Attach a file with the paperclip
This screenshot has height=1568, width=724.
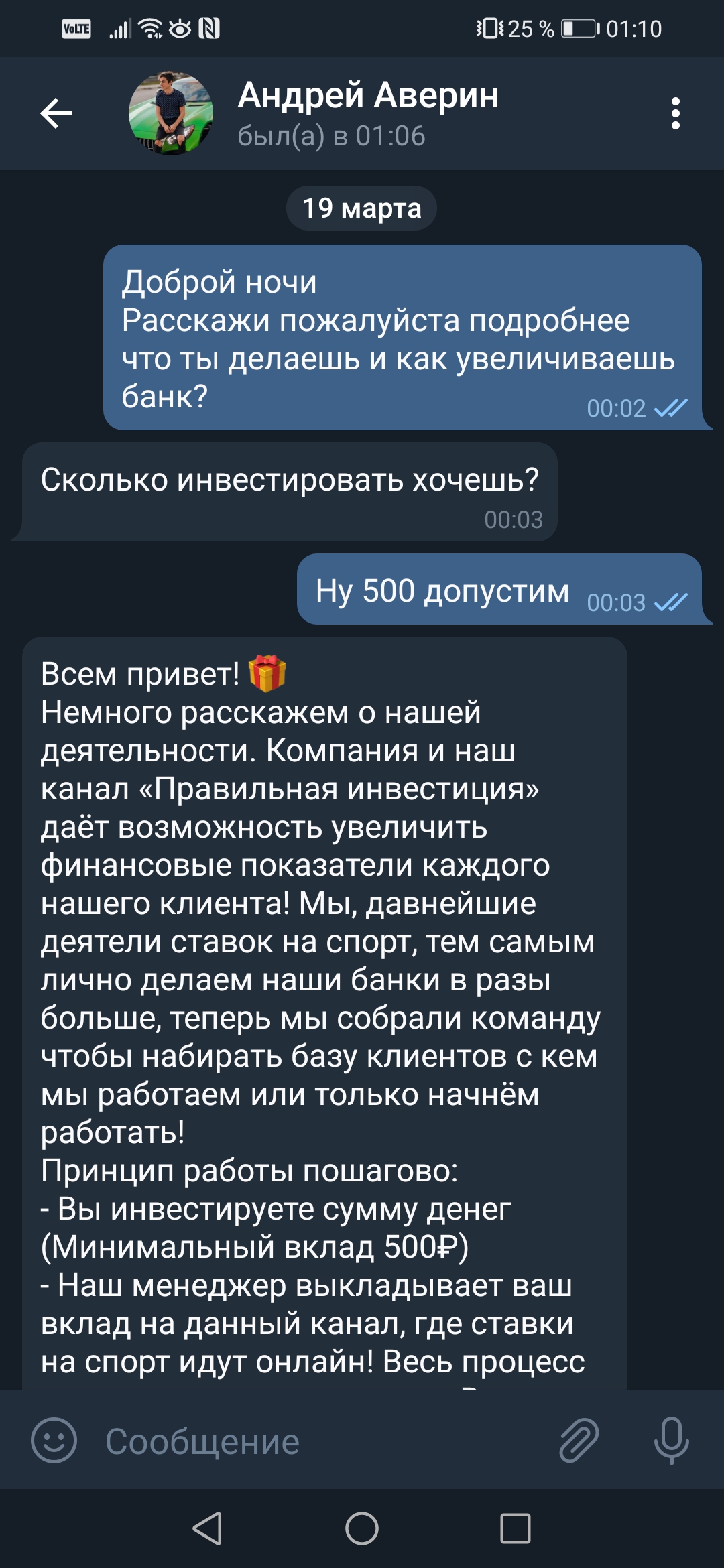[579, 1441]
